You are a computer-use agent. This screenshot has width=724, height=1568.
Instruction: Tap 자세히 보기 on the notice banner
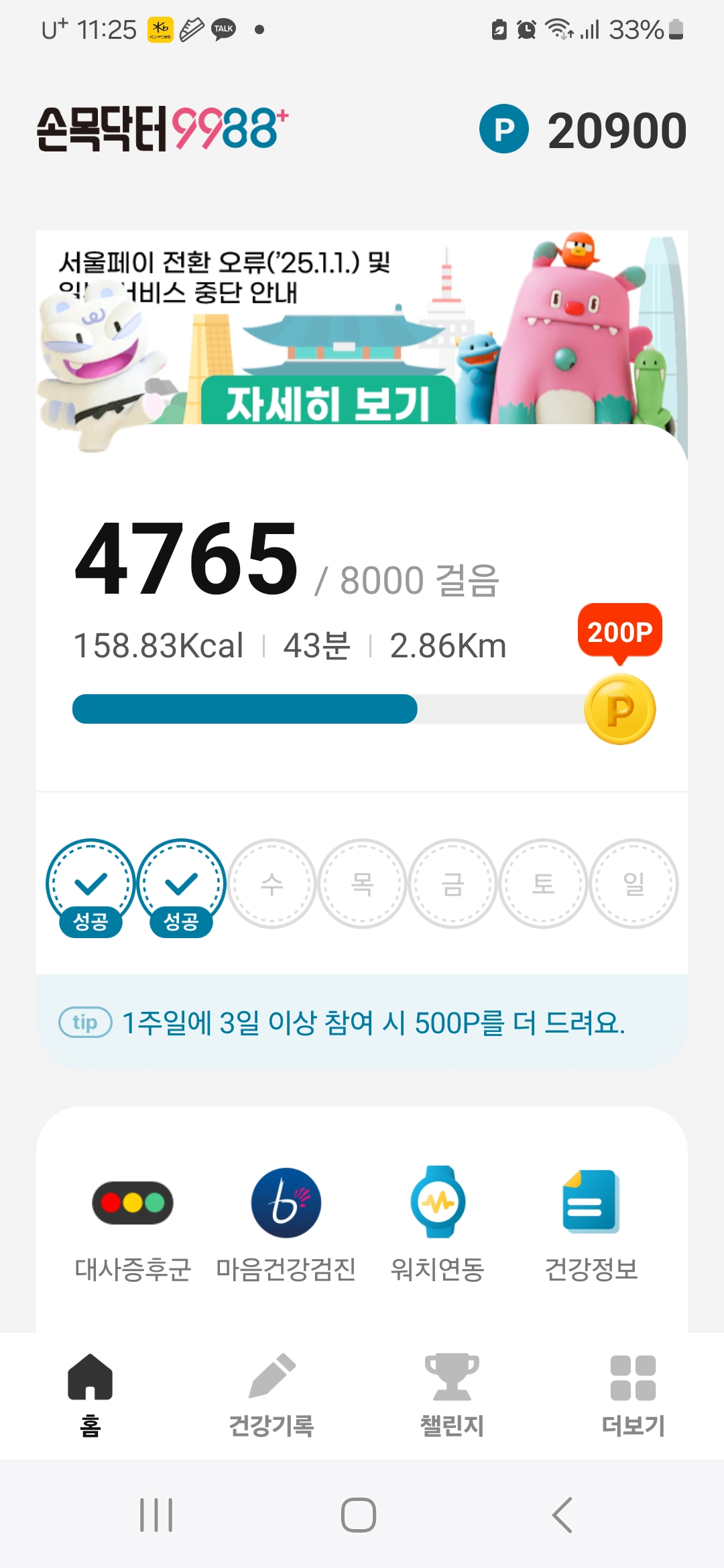328,402
